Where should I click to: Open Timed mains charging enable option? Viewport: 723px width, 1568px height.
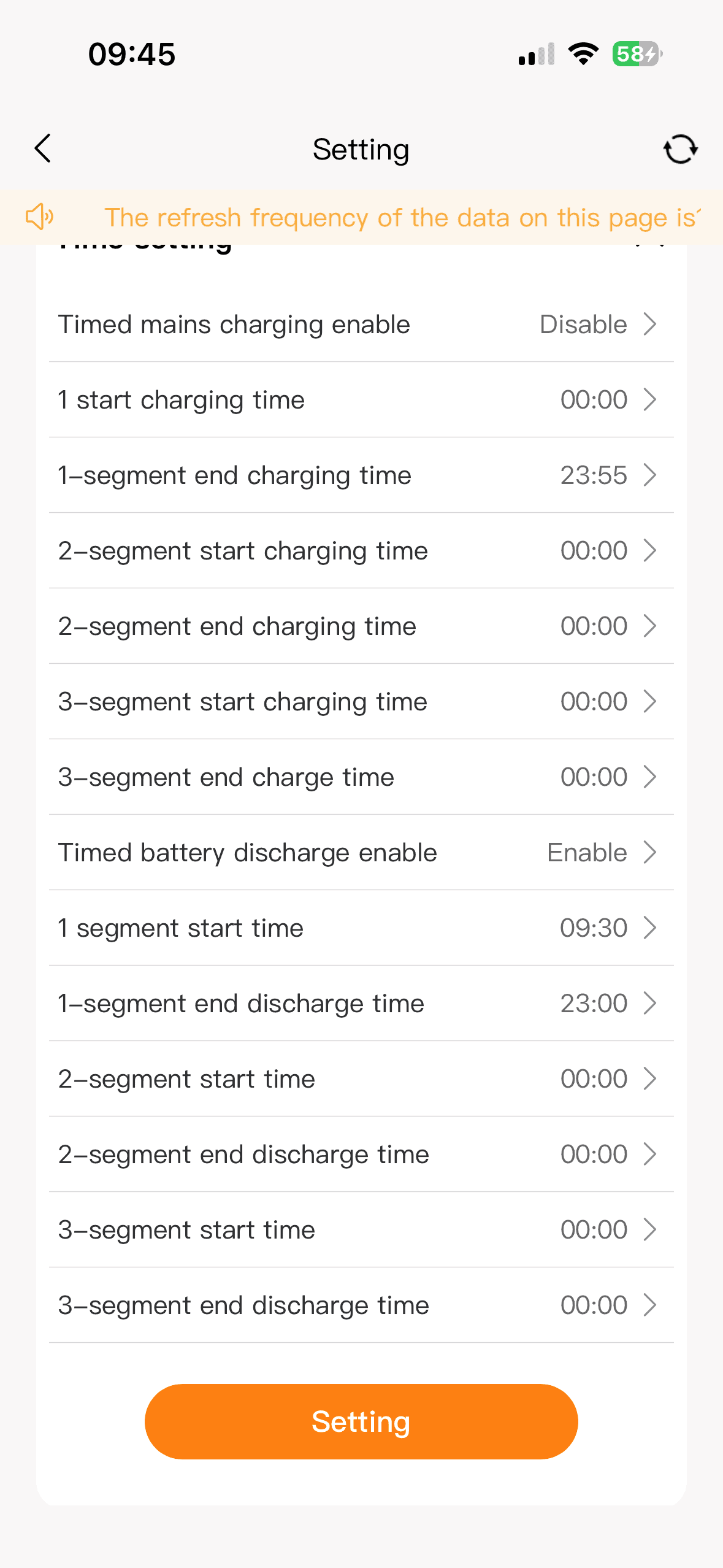(361, 324)
